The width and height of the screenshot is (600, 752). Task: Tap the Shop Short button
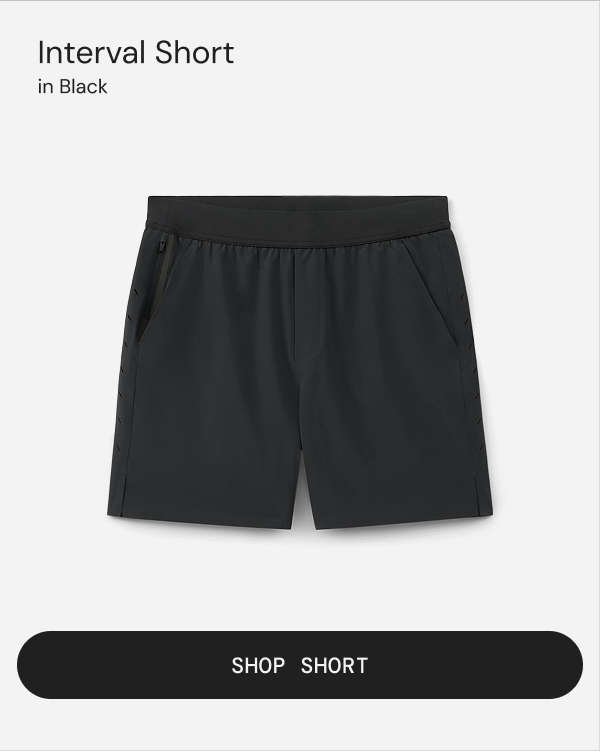tap(300, 665)
